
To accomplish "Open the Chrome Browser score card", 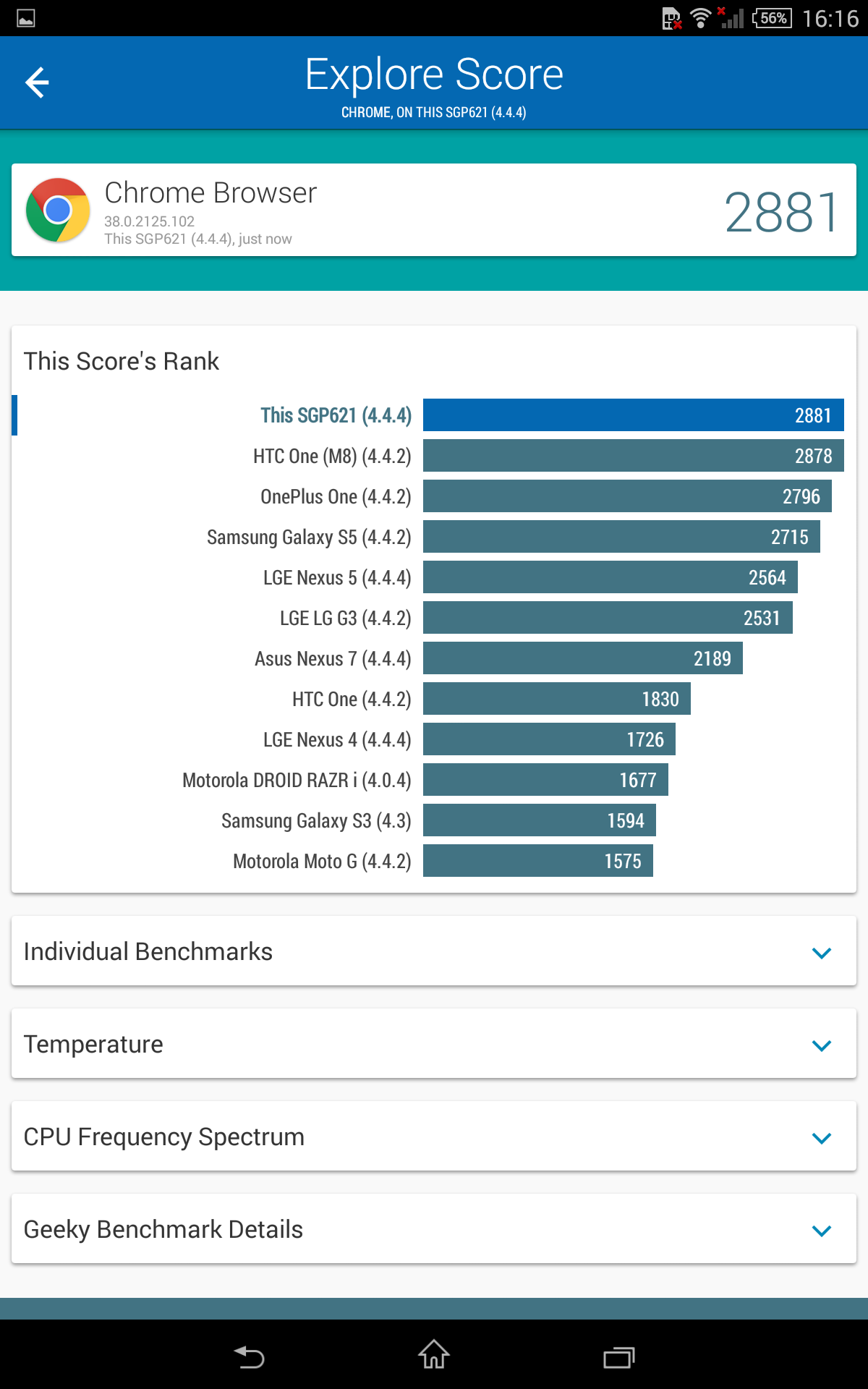I will click(x=433, y=210).
